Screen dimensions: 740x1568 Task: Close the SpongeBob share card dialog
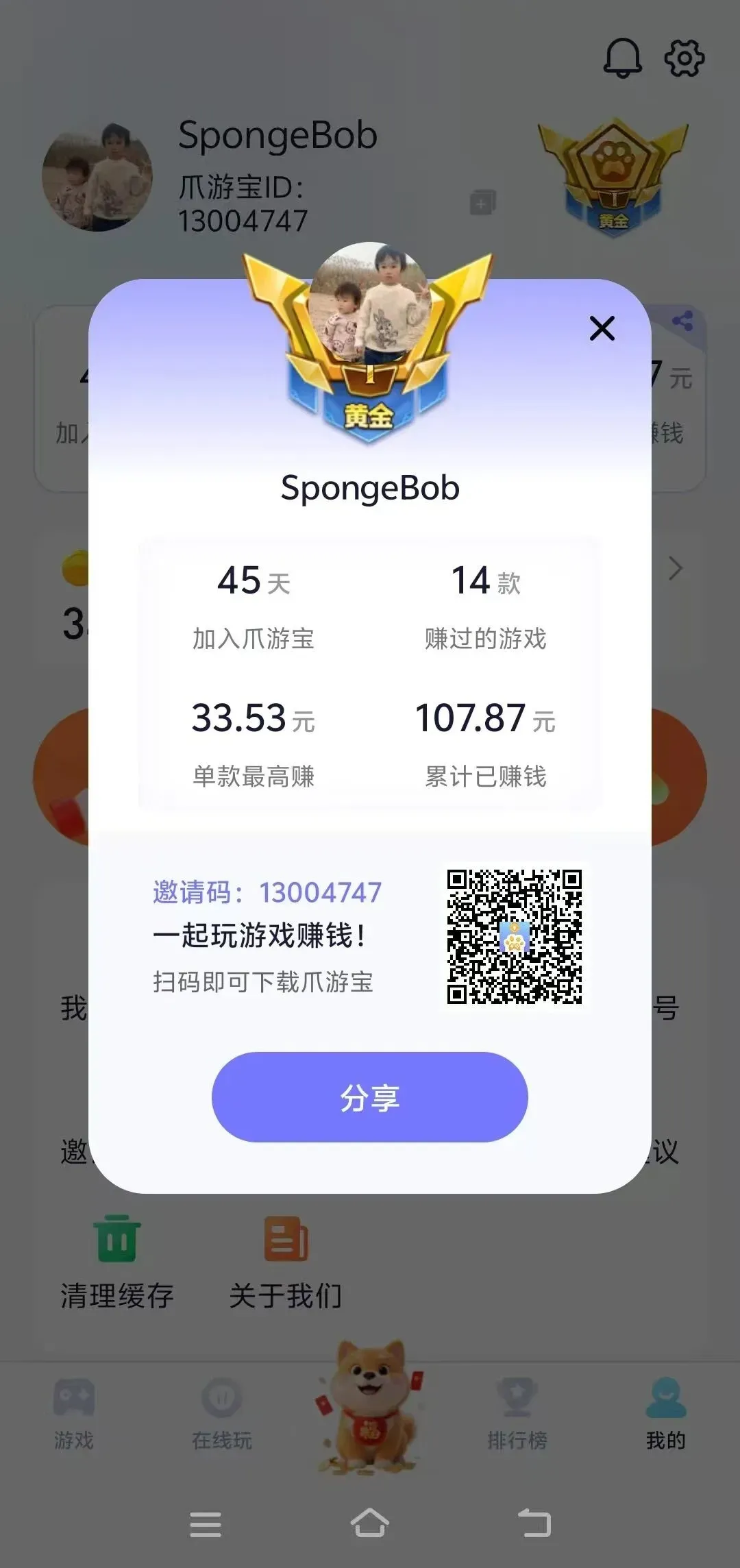(602, 328)
